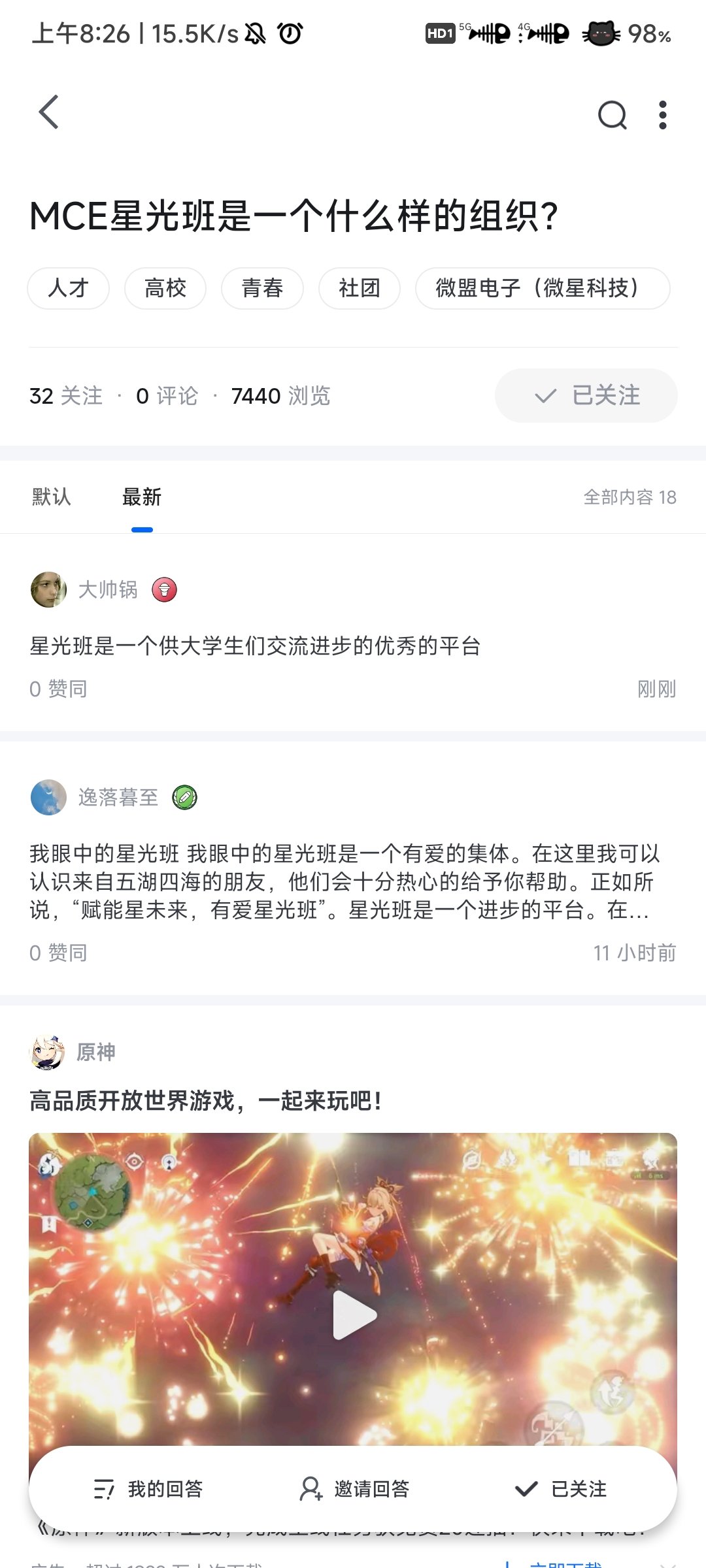Open the 社团 topic chip
This screenshot has width=706, height=1568.
click(359, 288)
